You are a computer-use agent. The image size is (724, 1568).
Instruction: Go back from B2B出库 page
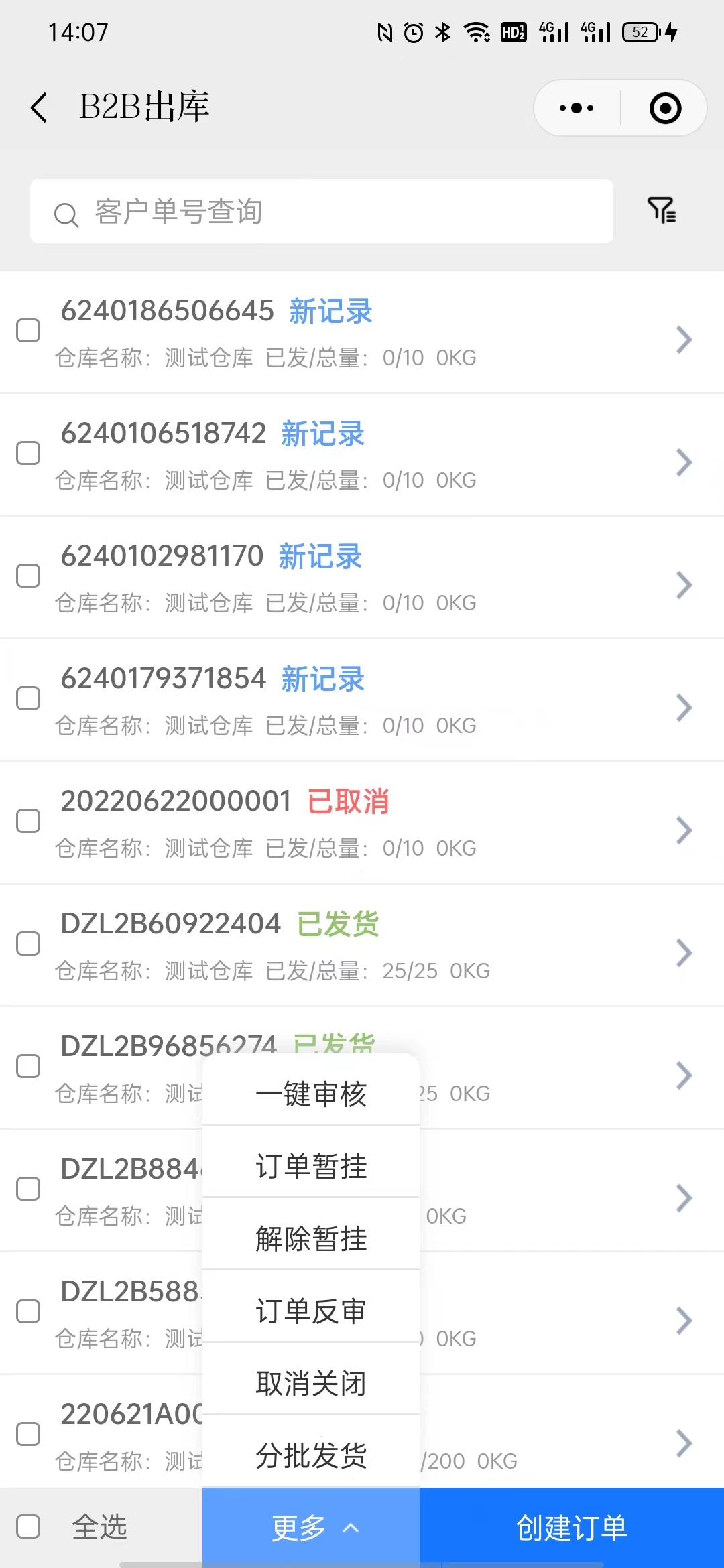(x=39, y=107)
